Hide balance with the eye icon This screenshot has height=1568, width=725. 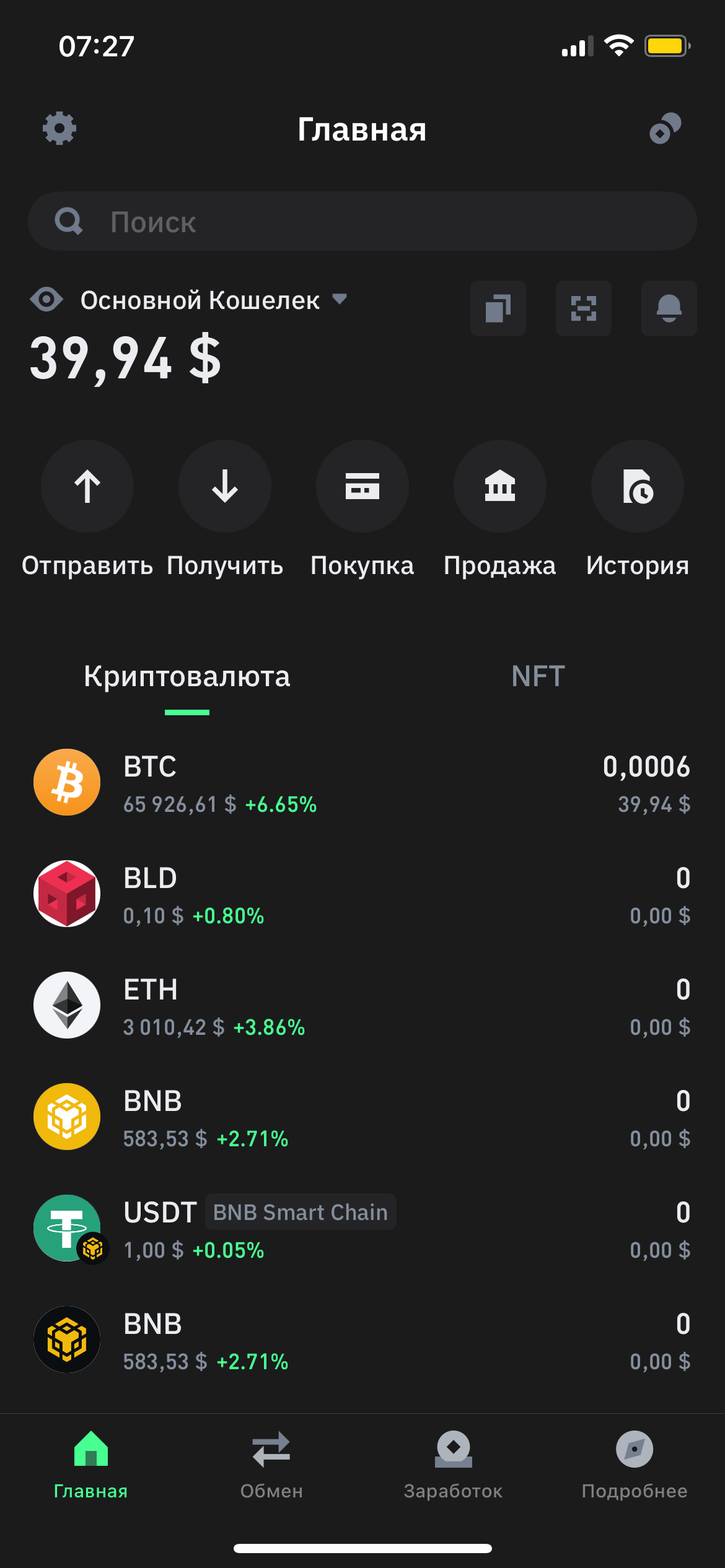pyautogui.click(x=47, y=300)
